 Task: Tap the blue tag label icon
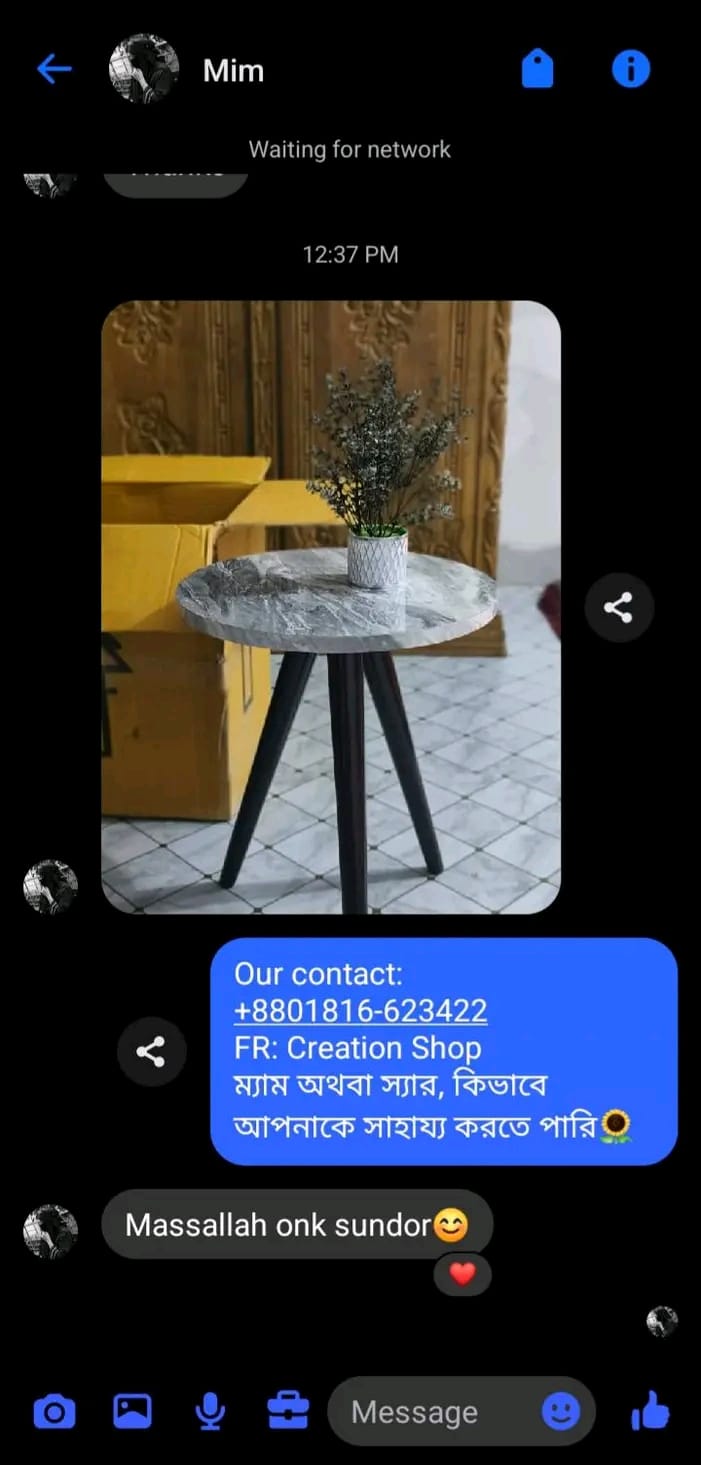click(537, 70)
